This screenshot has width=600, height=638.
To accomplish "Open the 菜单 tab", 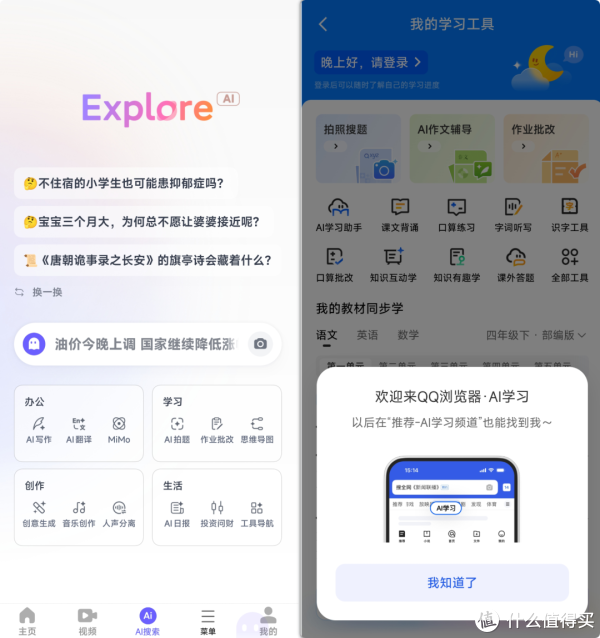I will (x=207, y=620).
